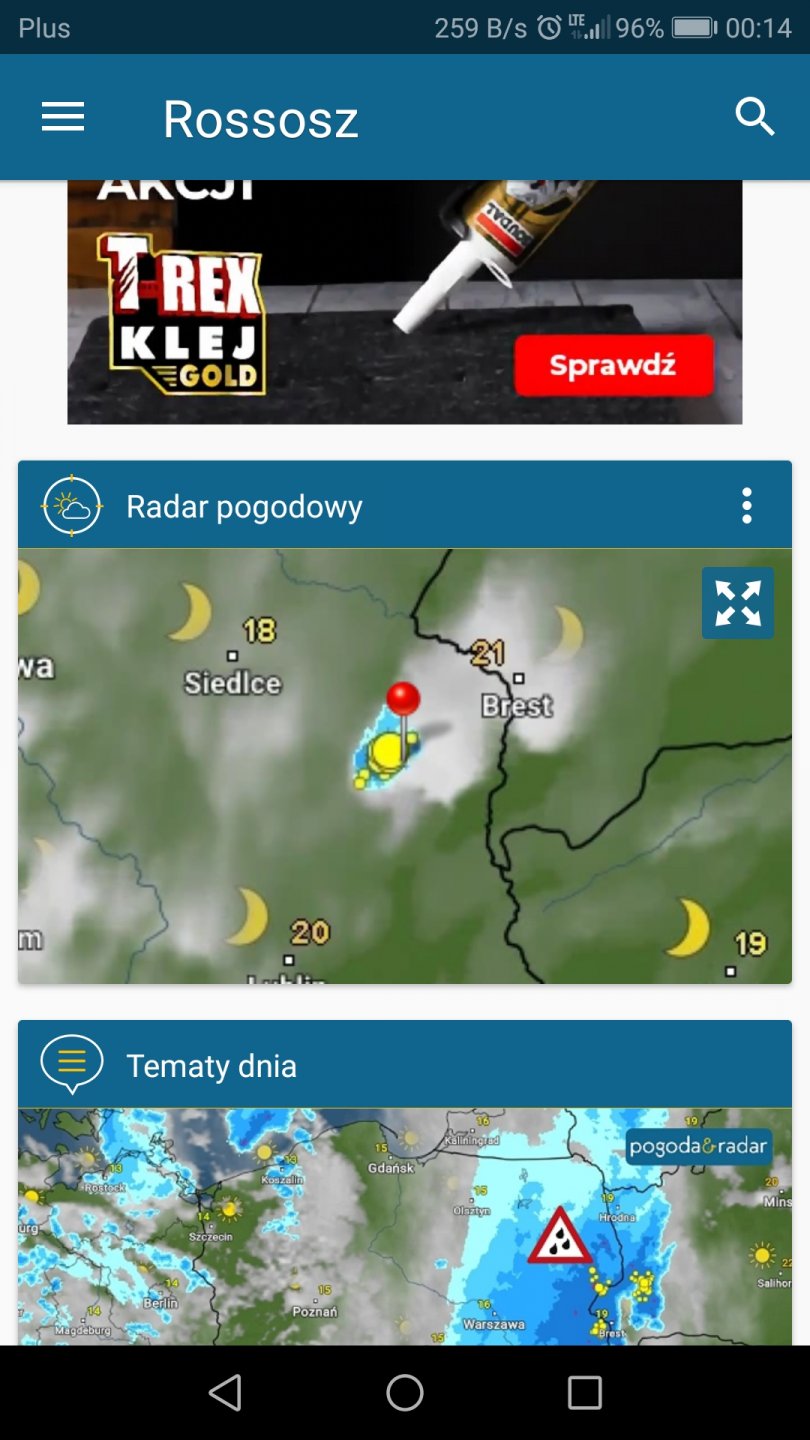
Task: Open Radar pogodowy overflow menu
Action: tap(746, 506)
